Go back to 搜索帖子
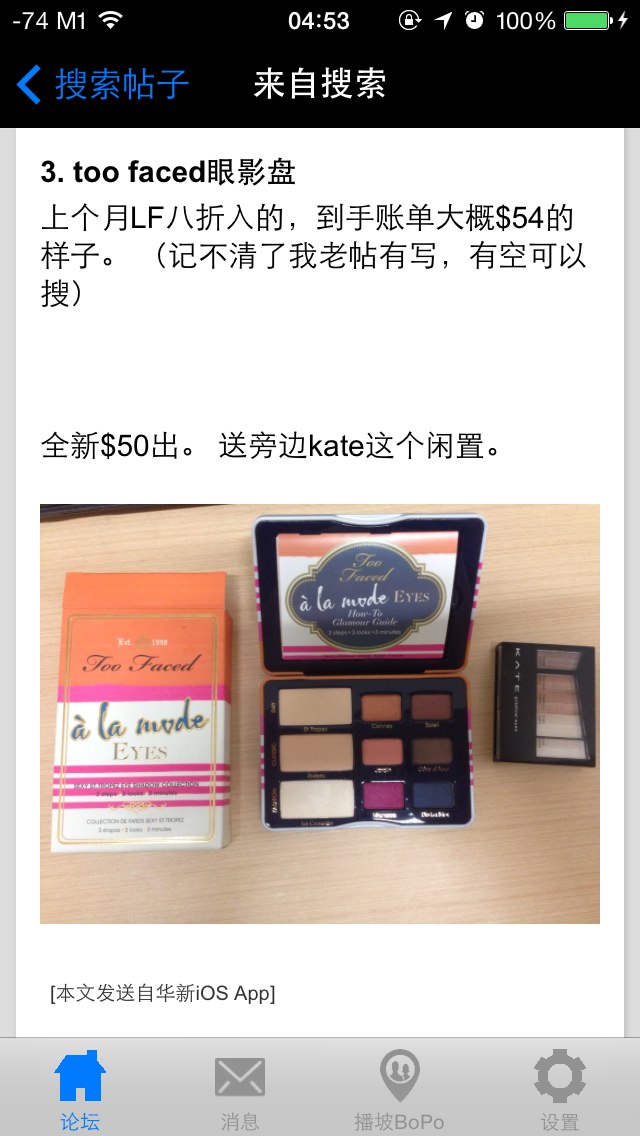The image size is (640, 1136). click(x=102, y=85)
